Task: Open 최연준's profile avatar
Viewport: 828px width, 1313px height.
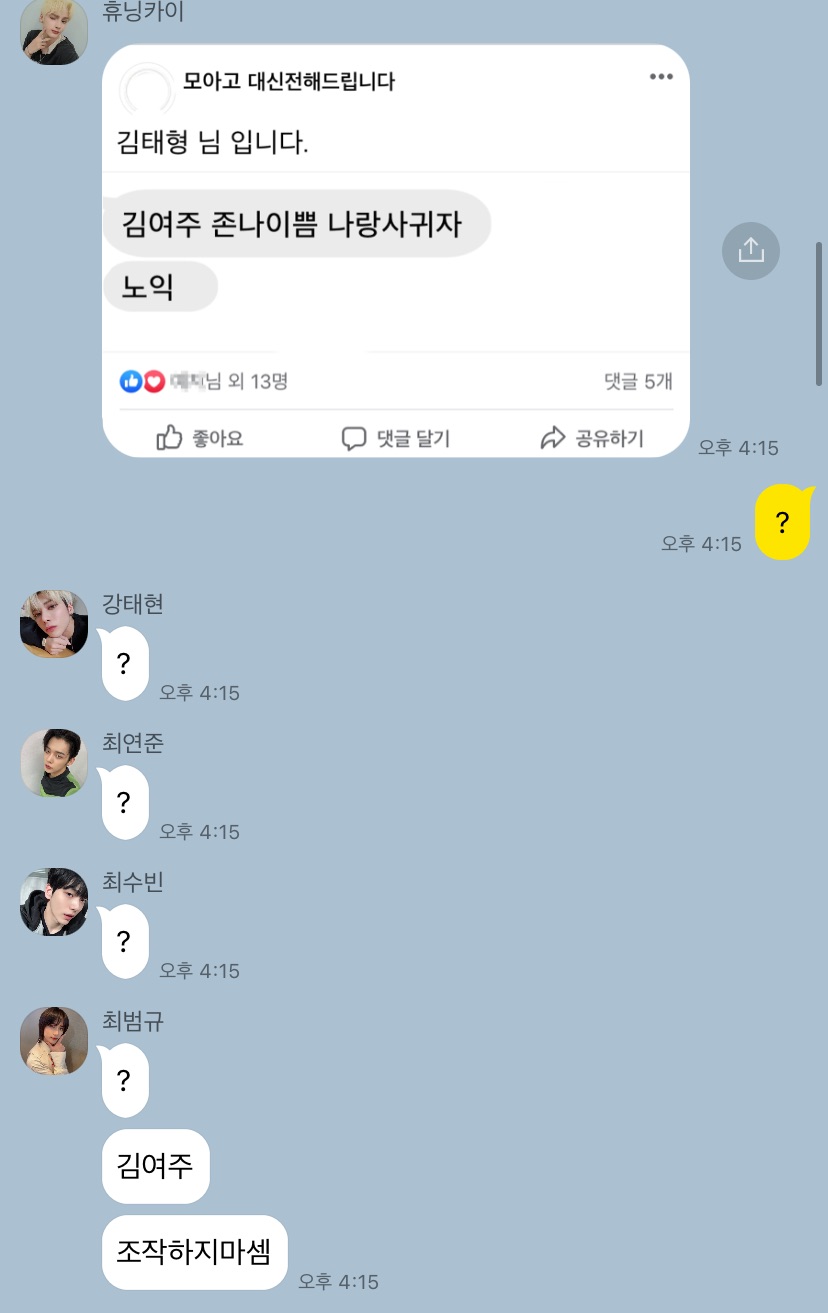Action: point(54,763)
